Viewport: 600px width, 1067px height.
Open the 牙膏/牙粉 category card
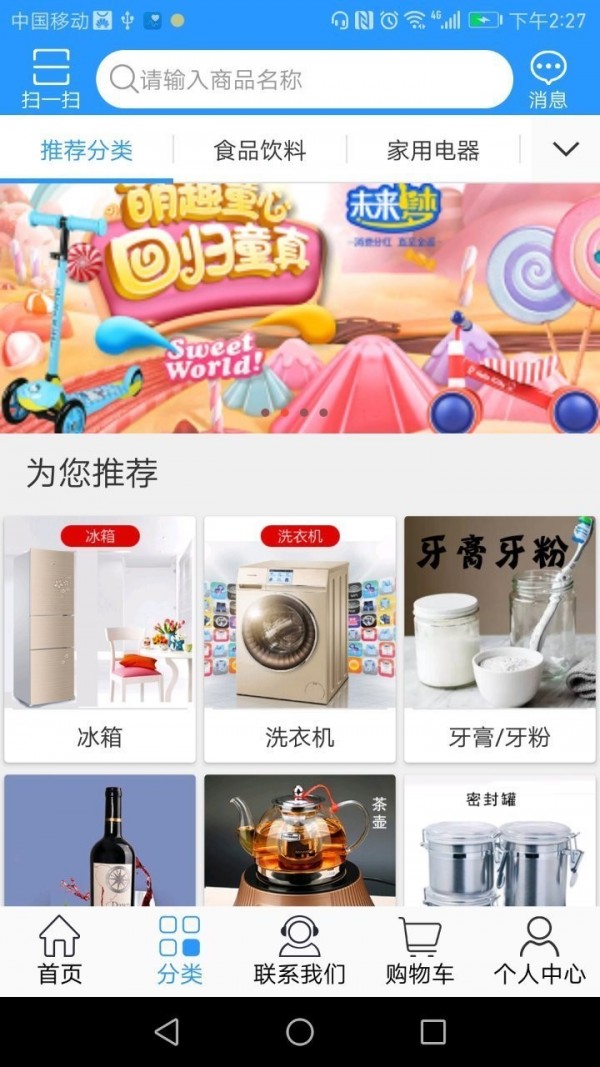(500, 639)
